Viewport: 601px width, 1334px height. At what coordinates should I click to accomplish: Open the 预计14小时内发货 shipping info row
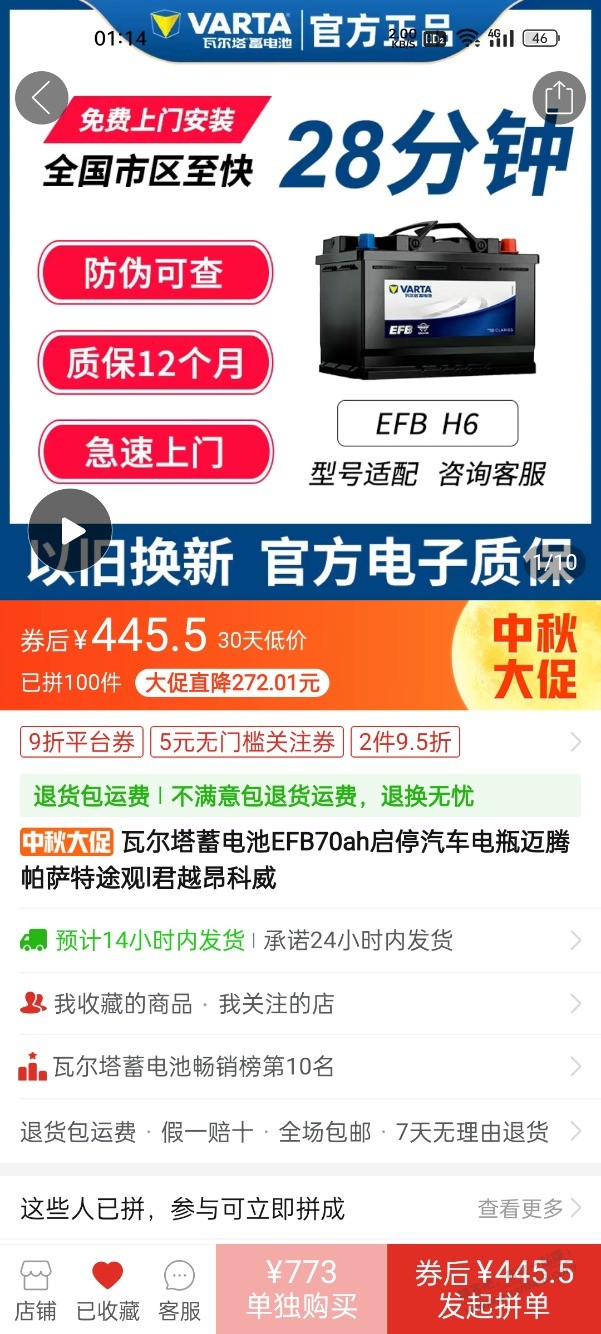[300, 940]
